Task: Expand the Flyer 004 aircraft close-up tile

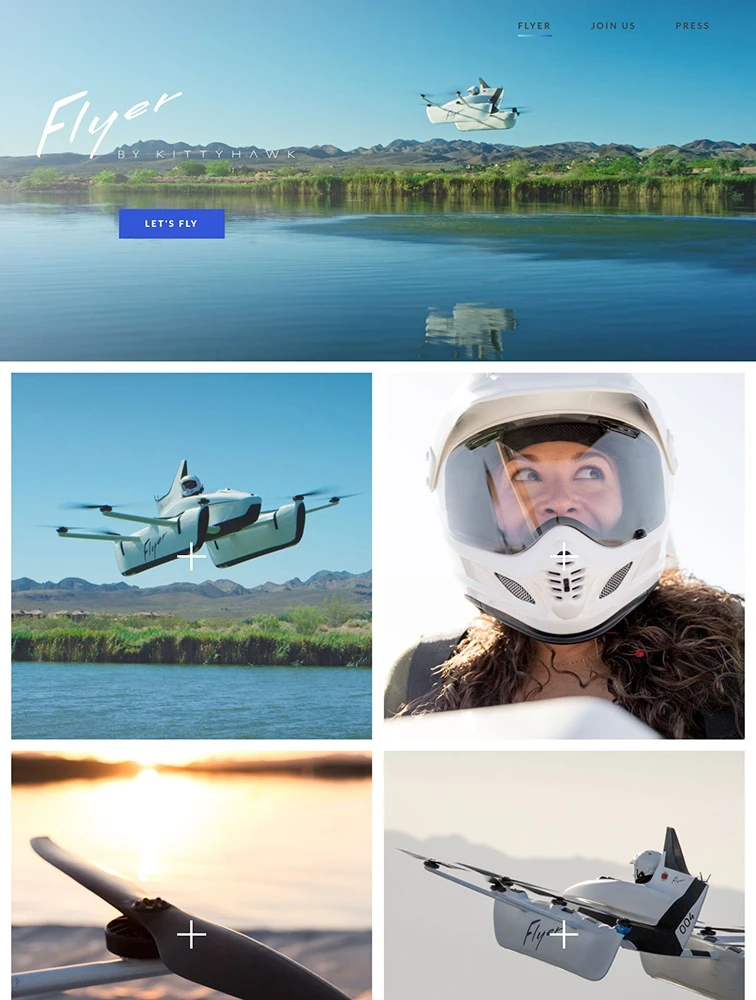Action: (x=564, y=935)
